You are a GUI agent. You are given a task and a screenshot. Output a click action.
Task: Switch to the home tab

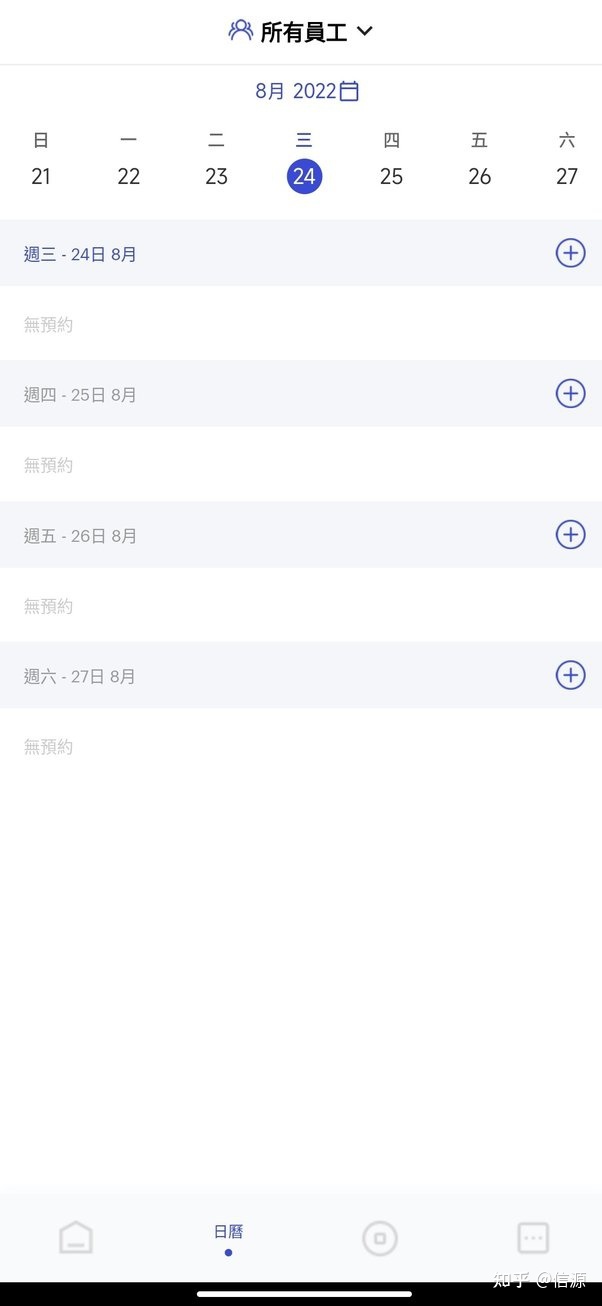coord(76,1238)
